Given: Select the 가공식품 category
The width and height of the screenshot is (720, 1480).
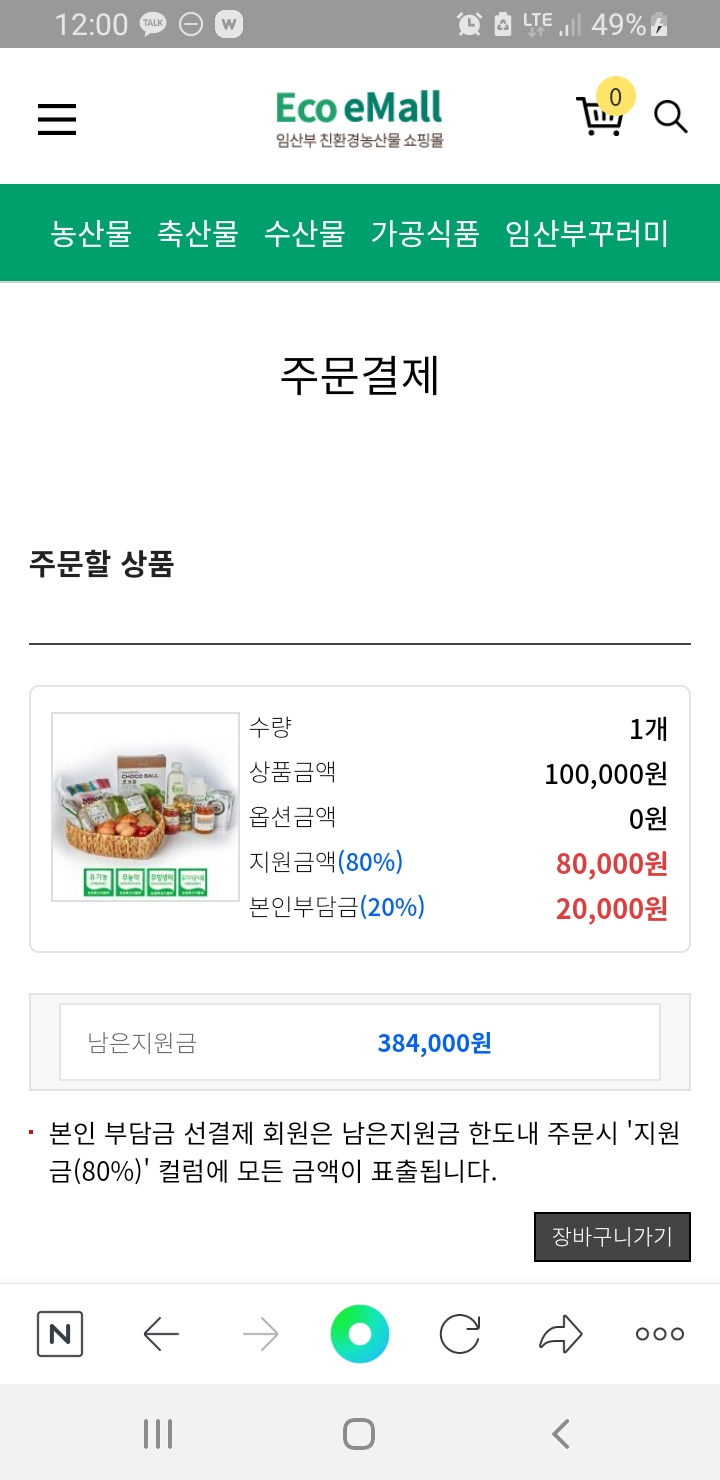Looking at the screenshot, I should click(x=425, y=234).
